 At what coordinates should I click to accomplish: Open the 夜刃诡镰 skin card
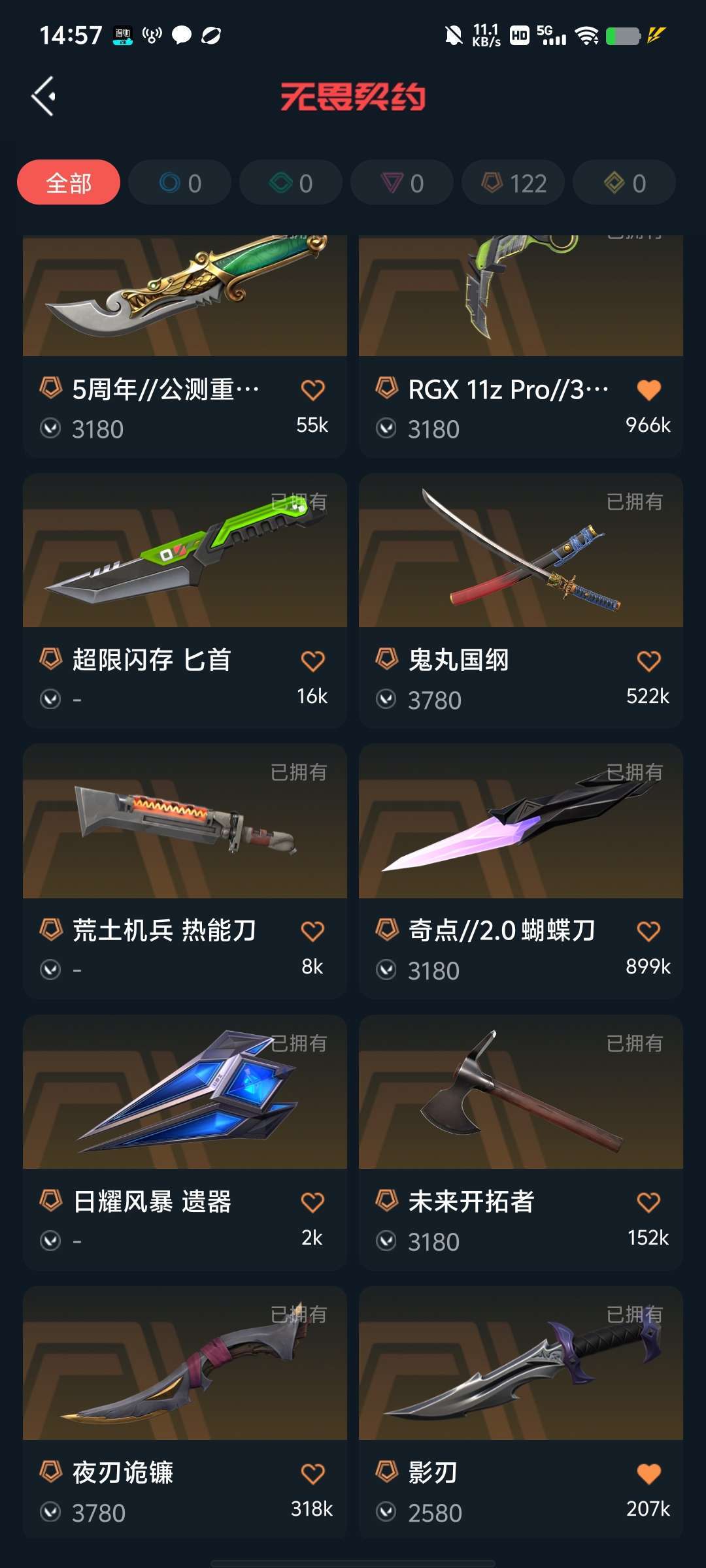(x=185, y=1413)
